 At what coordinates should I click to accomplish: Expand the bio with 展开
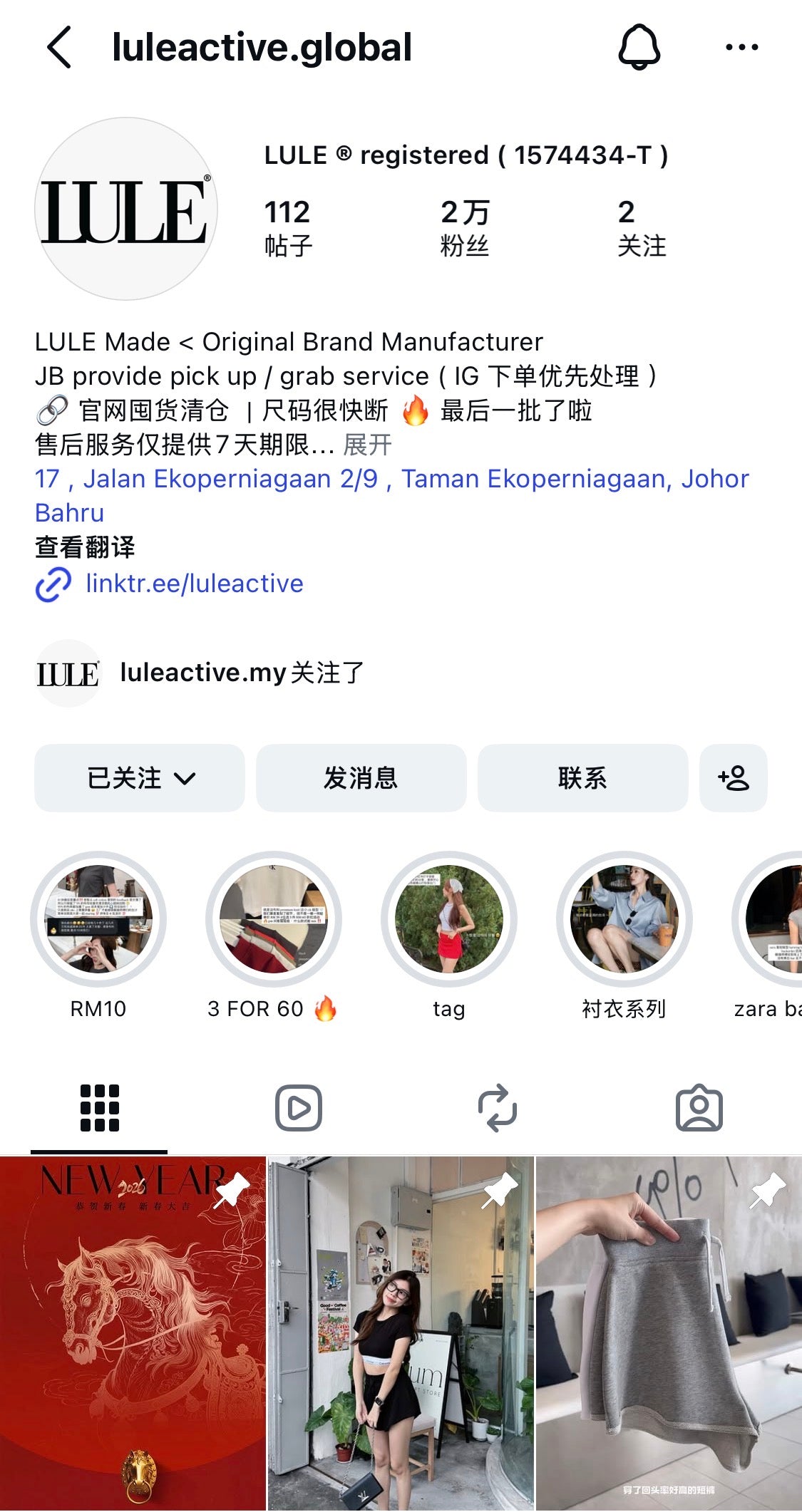tap(368, 445)
